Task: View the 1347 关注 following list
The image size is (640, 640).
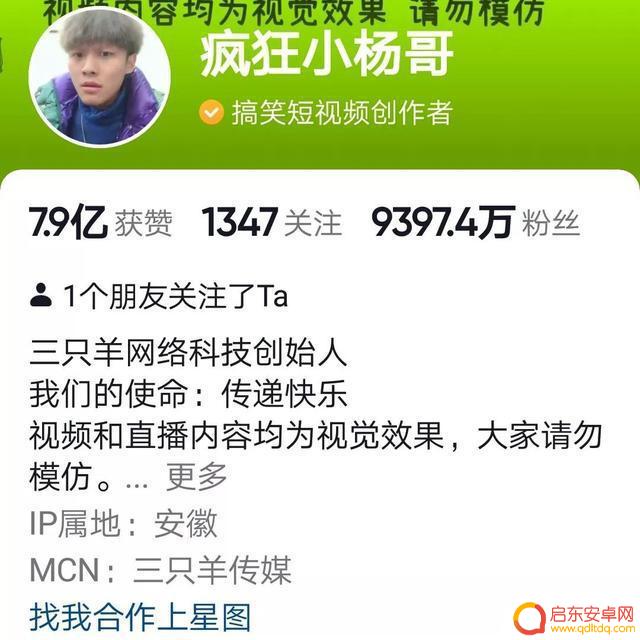Action: (x=271, y=224)
